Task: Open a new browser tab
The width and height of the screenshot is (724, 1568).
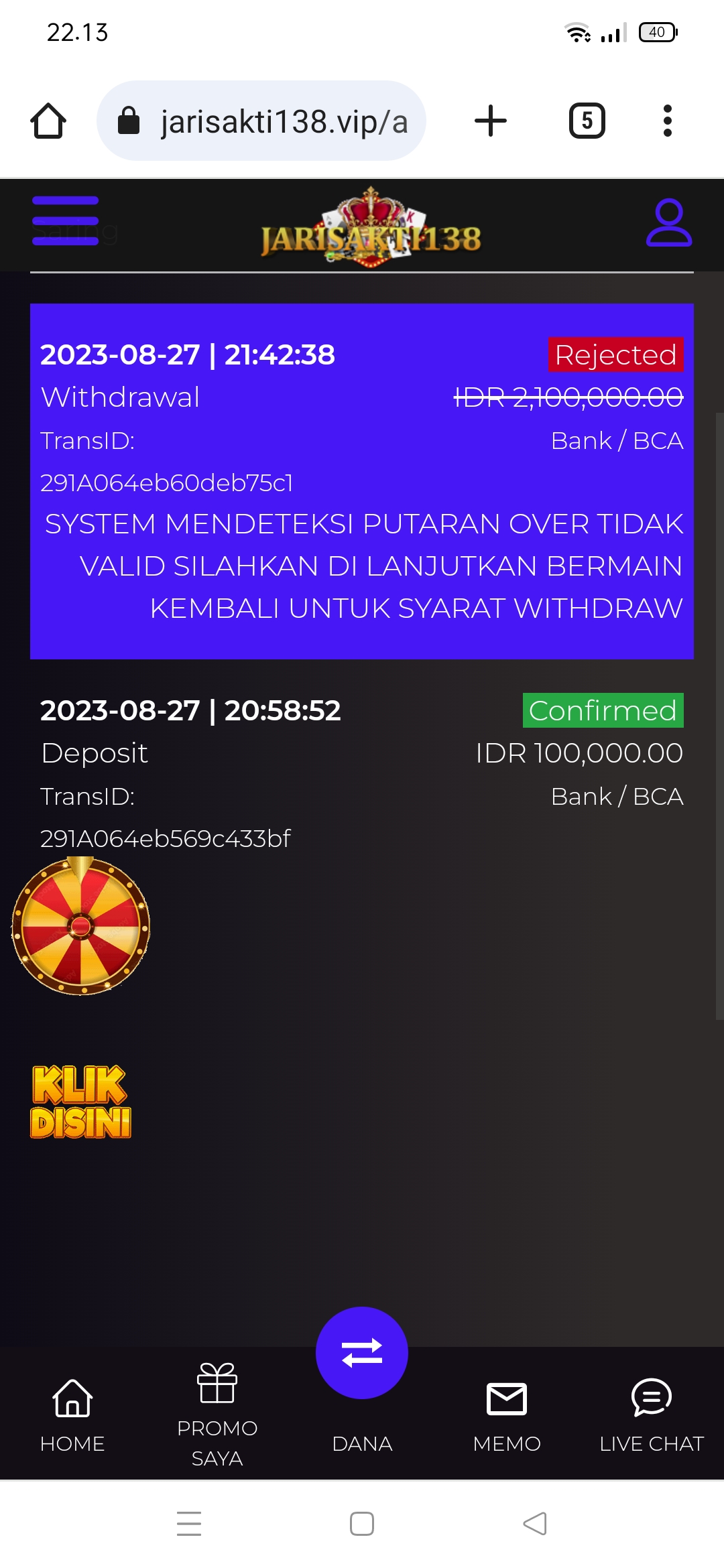Action: click(491, 121)
